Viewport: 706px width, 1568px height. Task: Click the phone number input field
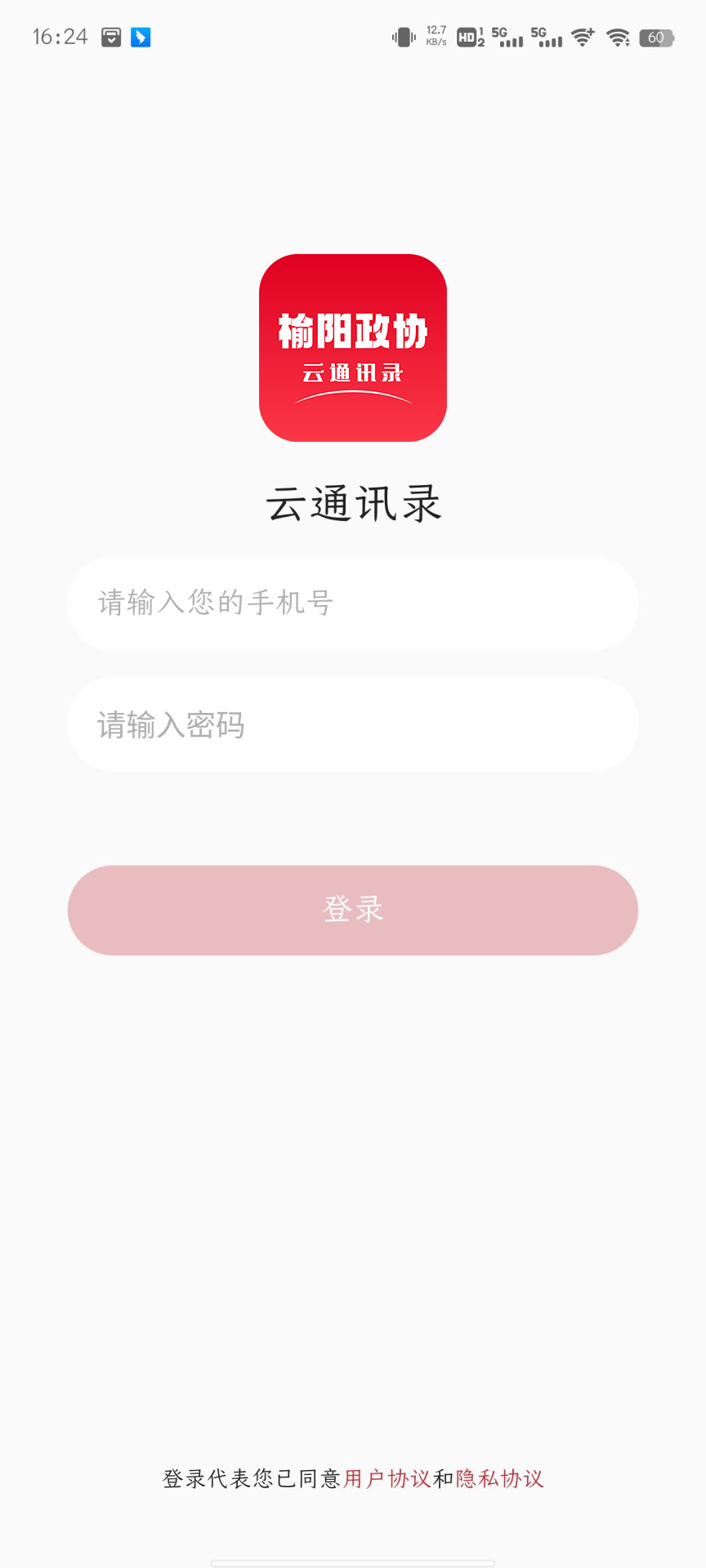[353, 604]
